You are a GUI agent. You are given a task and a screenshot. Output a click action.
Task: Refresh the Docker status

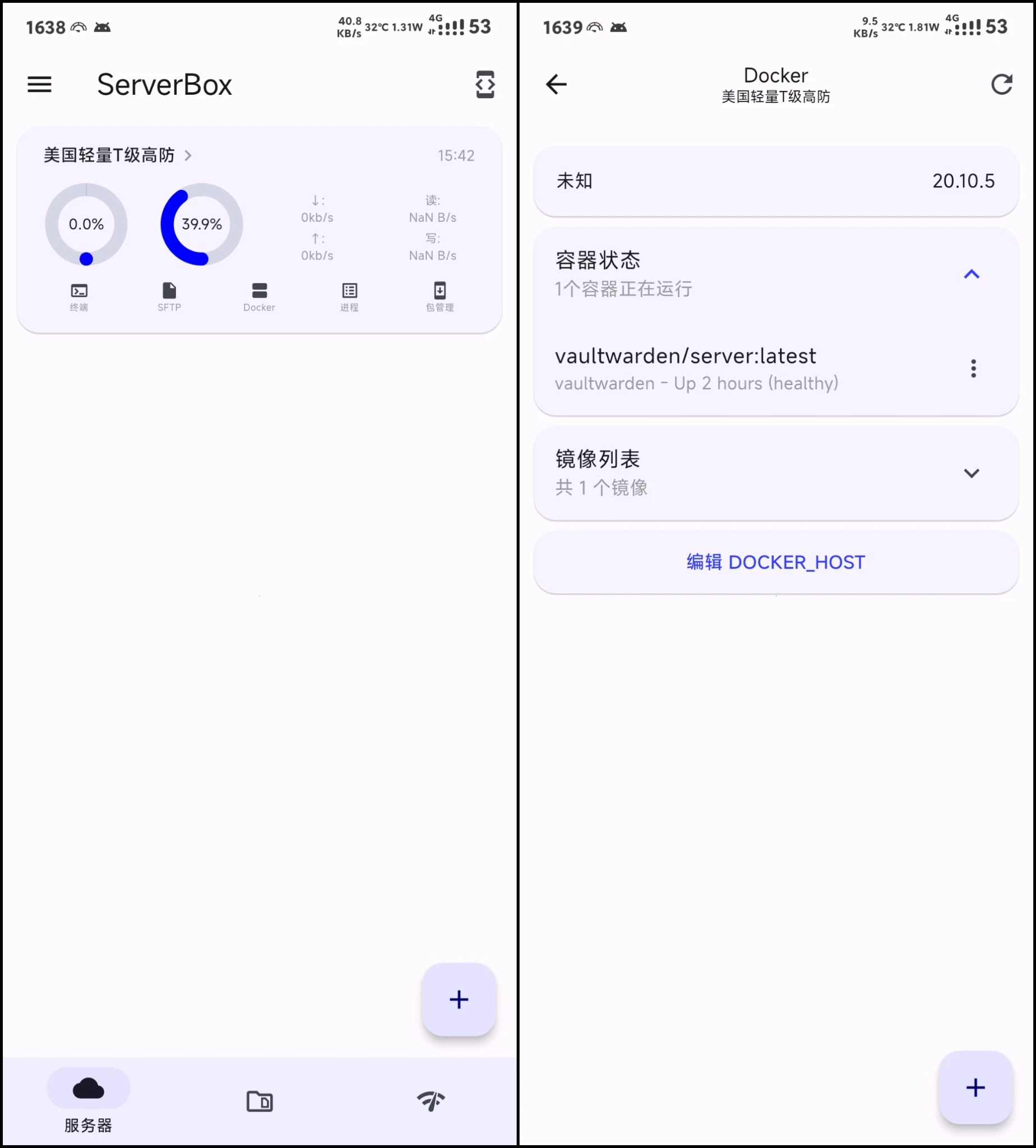[x=1001, y=85]
